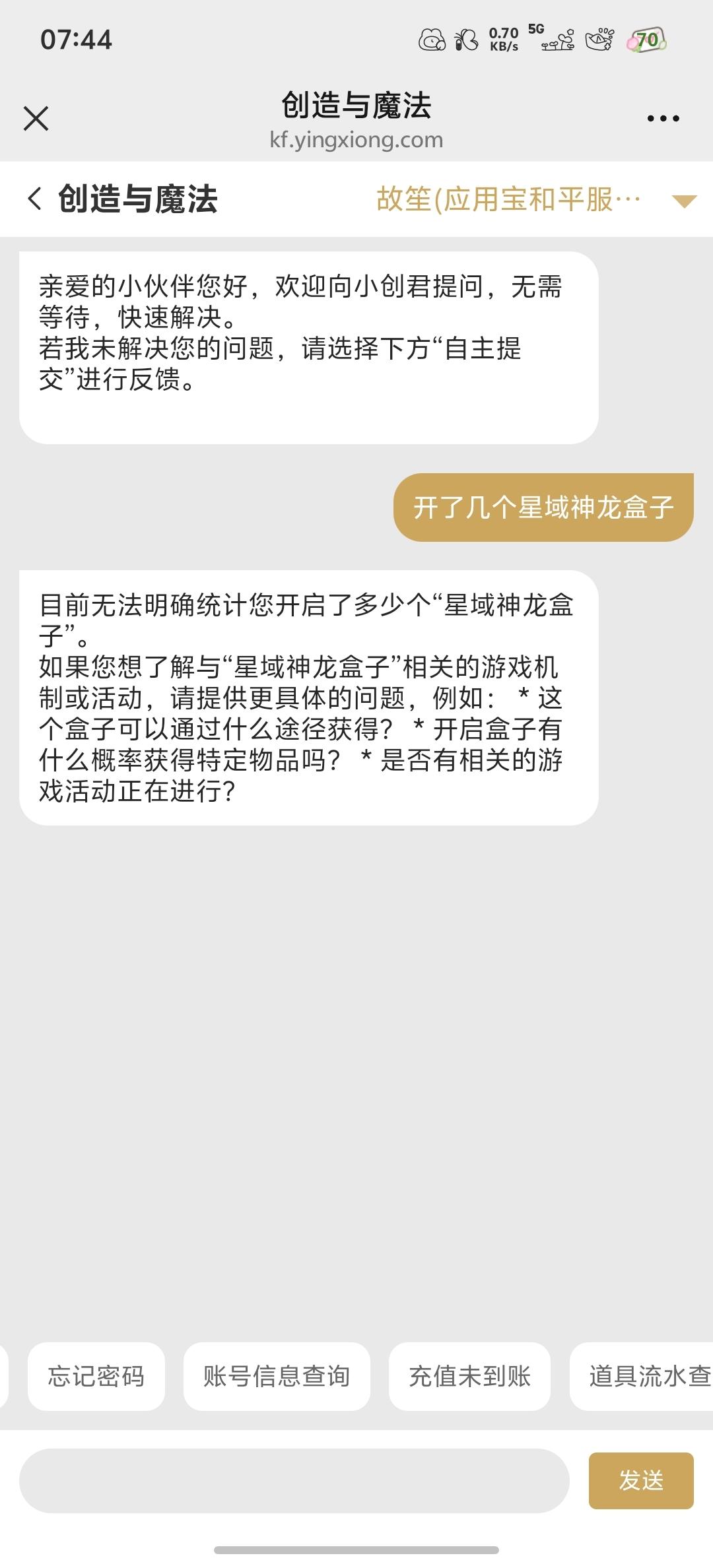Open the more options (…) menu at top right
713x1568 pixels.
[666, 117]
